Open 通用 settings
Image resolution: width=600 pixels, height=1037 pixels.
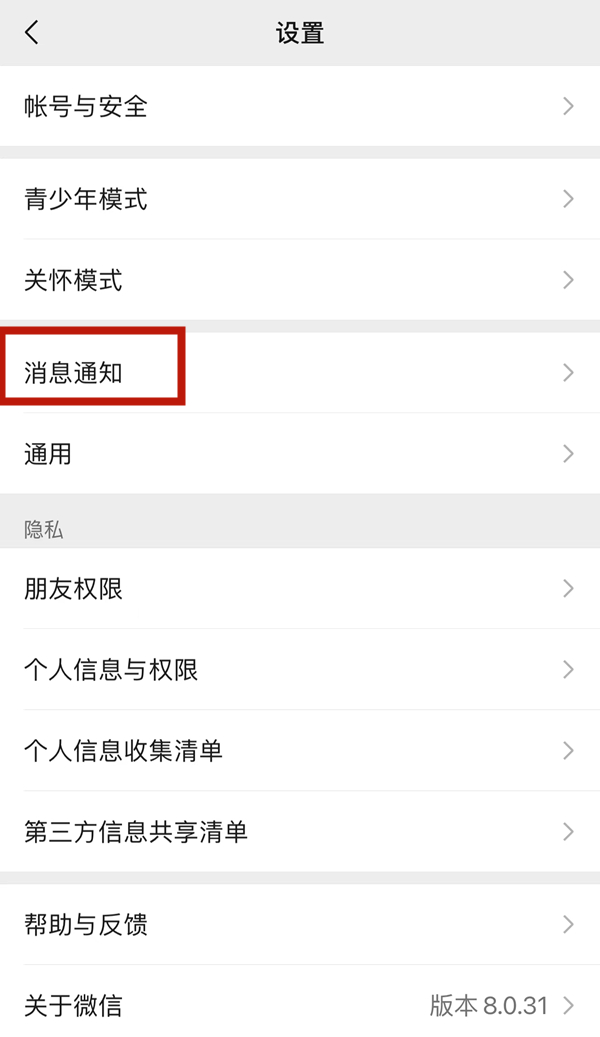[300, 454]
